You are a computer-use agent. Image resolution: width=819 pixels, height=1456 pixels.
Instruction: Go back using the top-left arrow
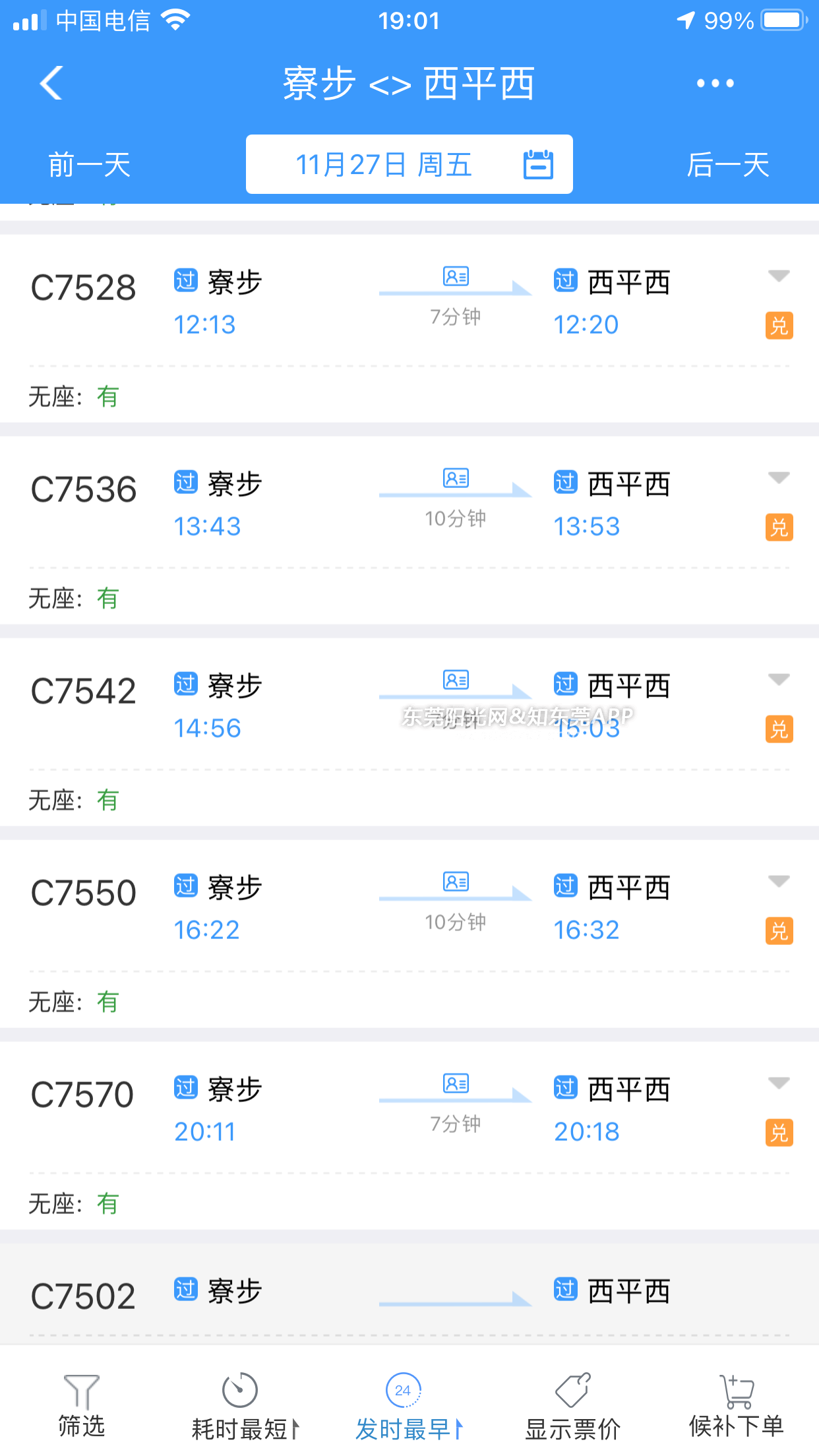51,83
